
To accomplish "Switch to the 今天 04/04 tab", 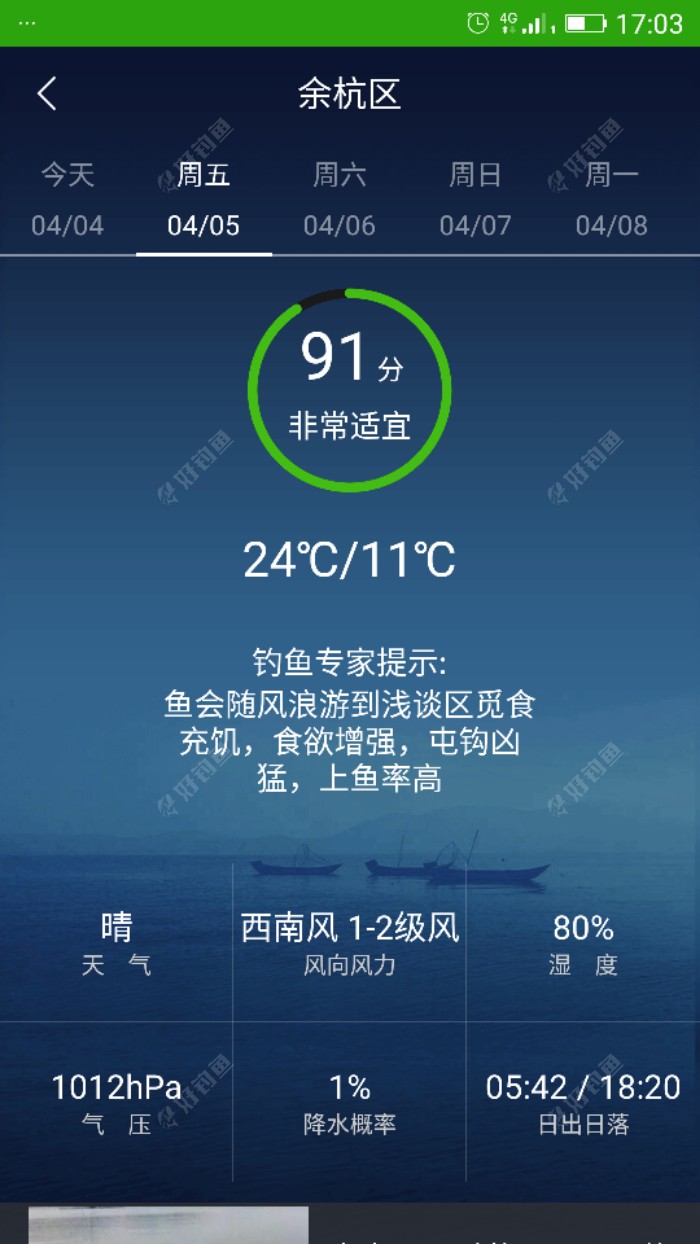I will click(x=67, y=200).
